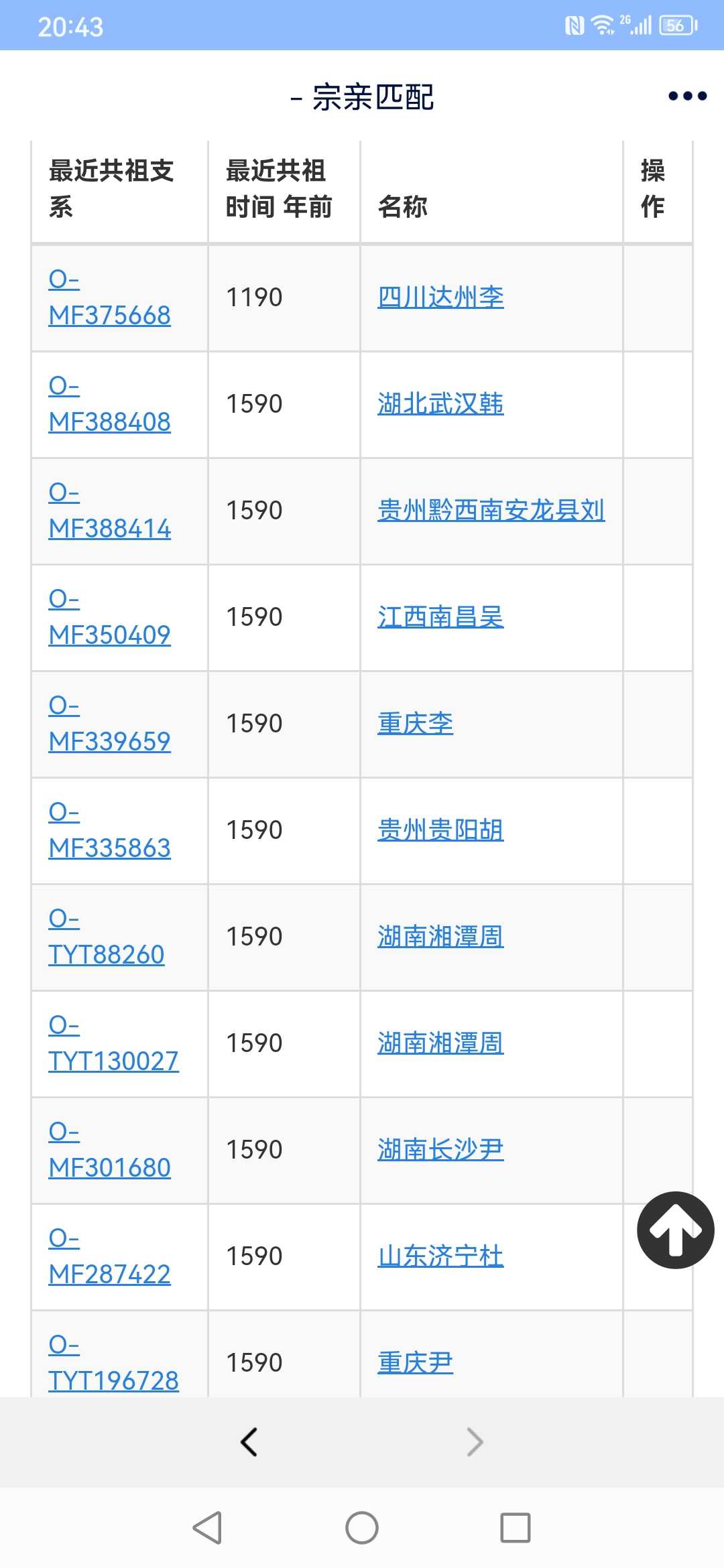View the 湖南长沙尹 match
This screenshot has width=724, height=1568.
[440, 1149]
